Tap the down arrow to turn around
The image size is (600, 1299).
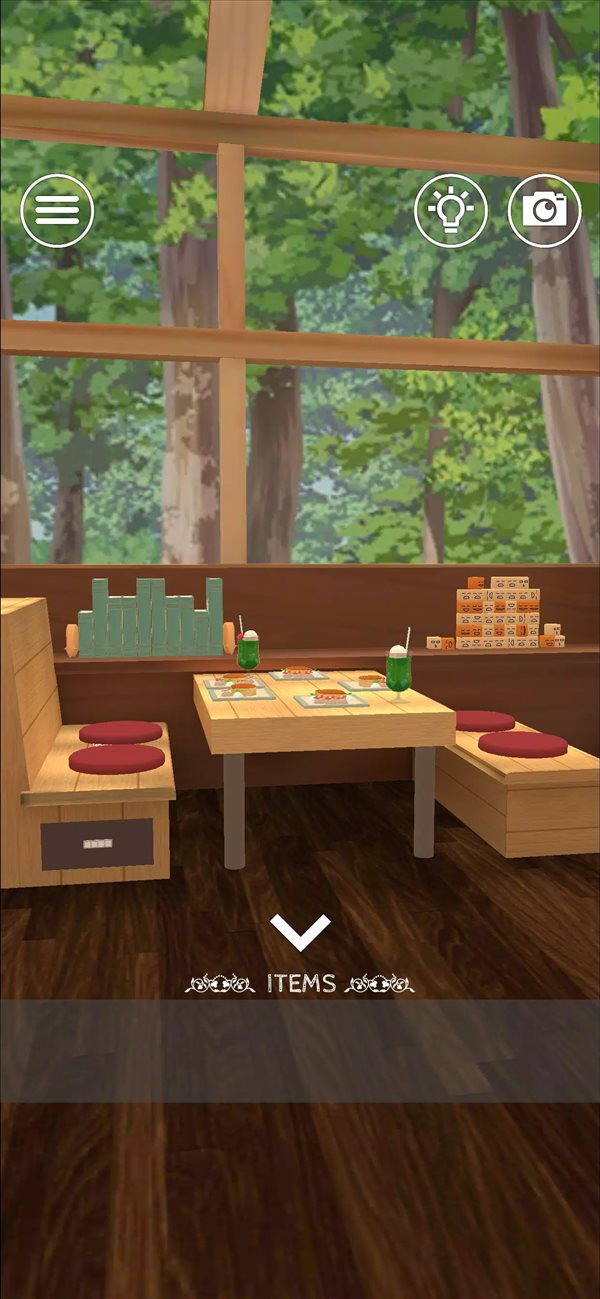pyautogui.click(x=300, y=932)
